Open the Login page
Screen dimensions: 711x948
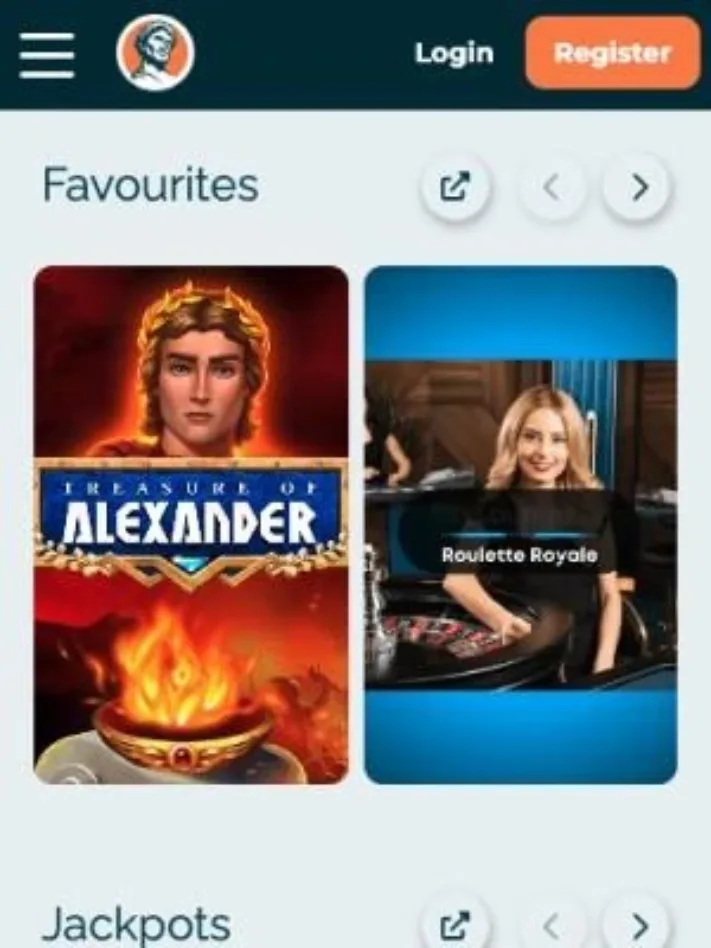[x=454, y=53]
